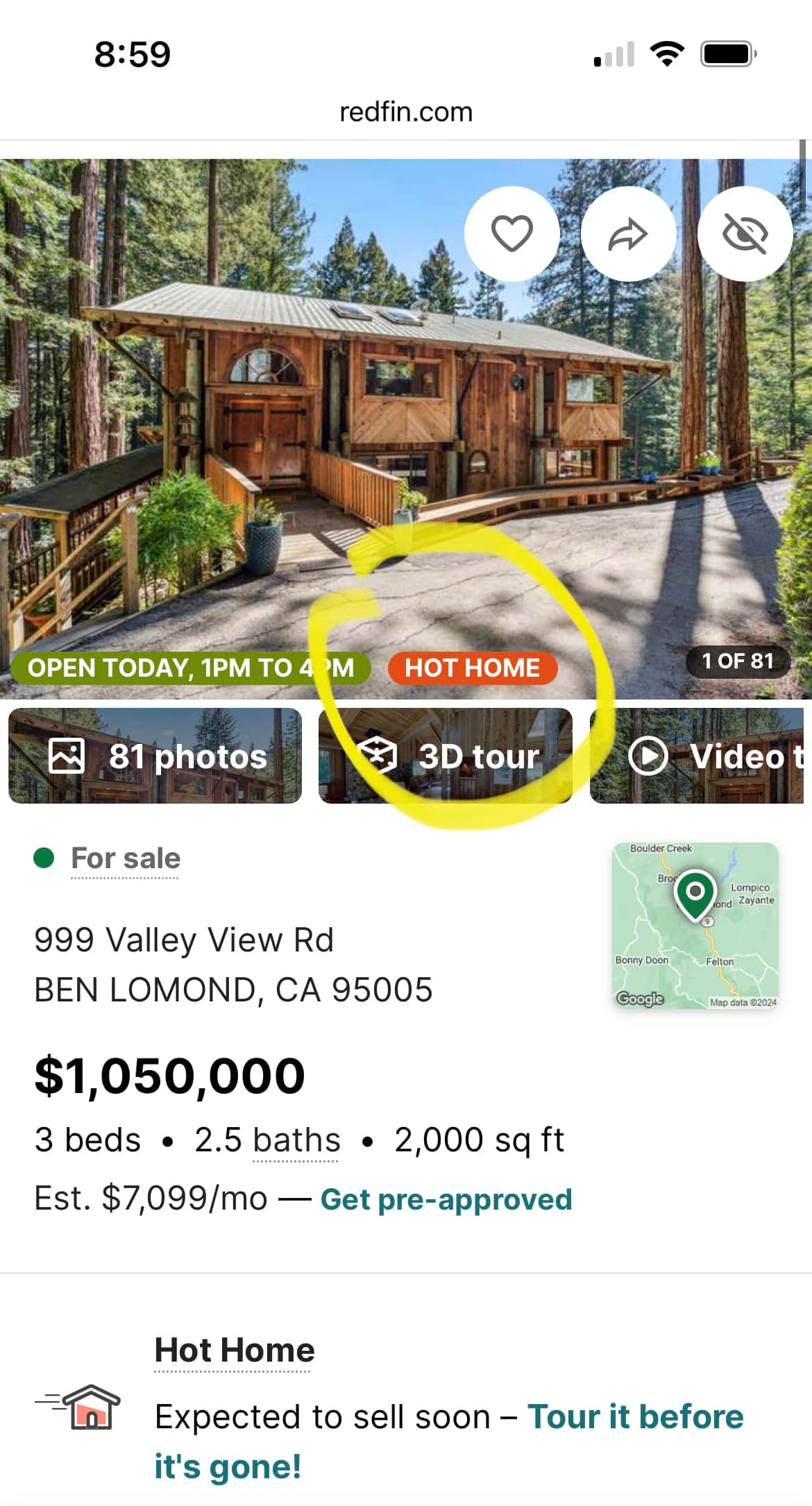Share this listing
The height and width of the screenshot is (1506, 812).
[x=628, y=234]
